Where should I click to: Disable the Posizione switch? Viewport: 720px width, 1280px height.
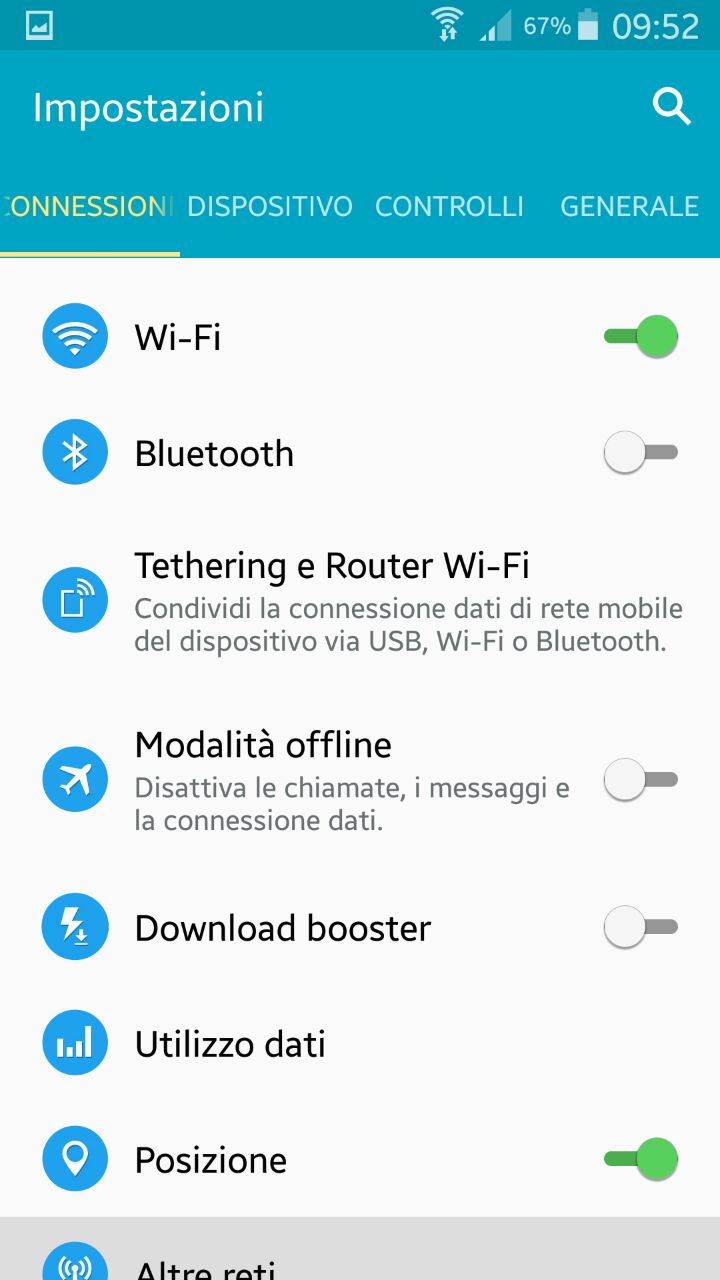(641, 1159)
